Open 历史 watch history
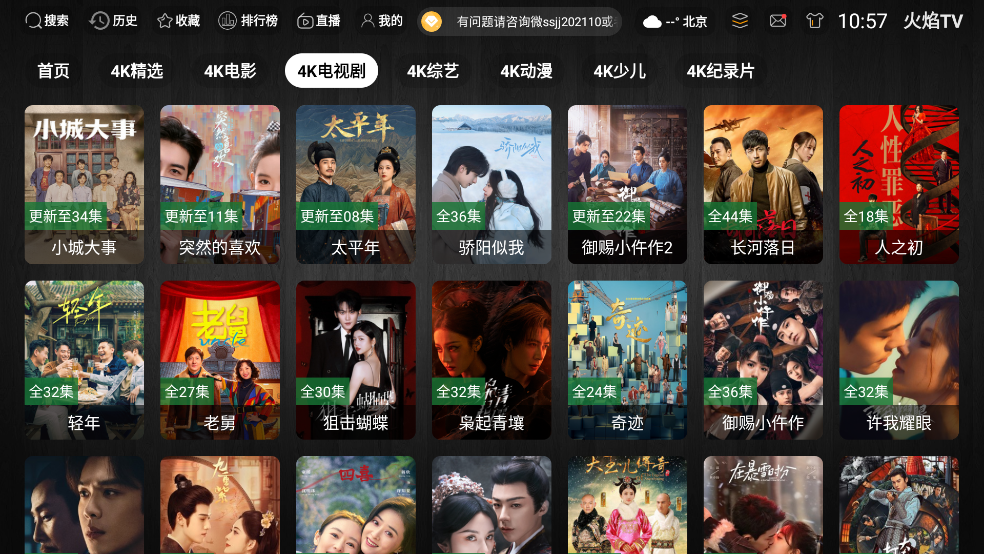The width and height of the screenshot is (984, 554). pyautogui.click(x=113, y=21)
